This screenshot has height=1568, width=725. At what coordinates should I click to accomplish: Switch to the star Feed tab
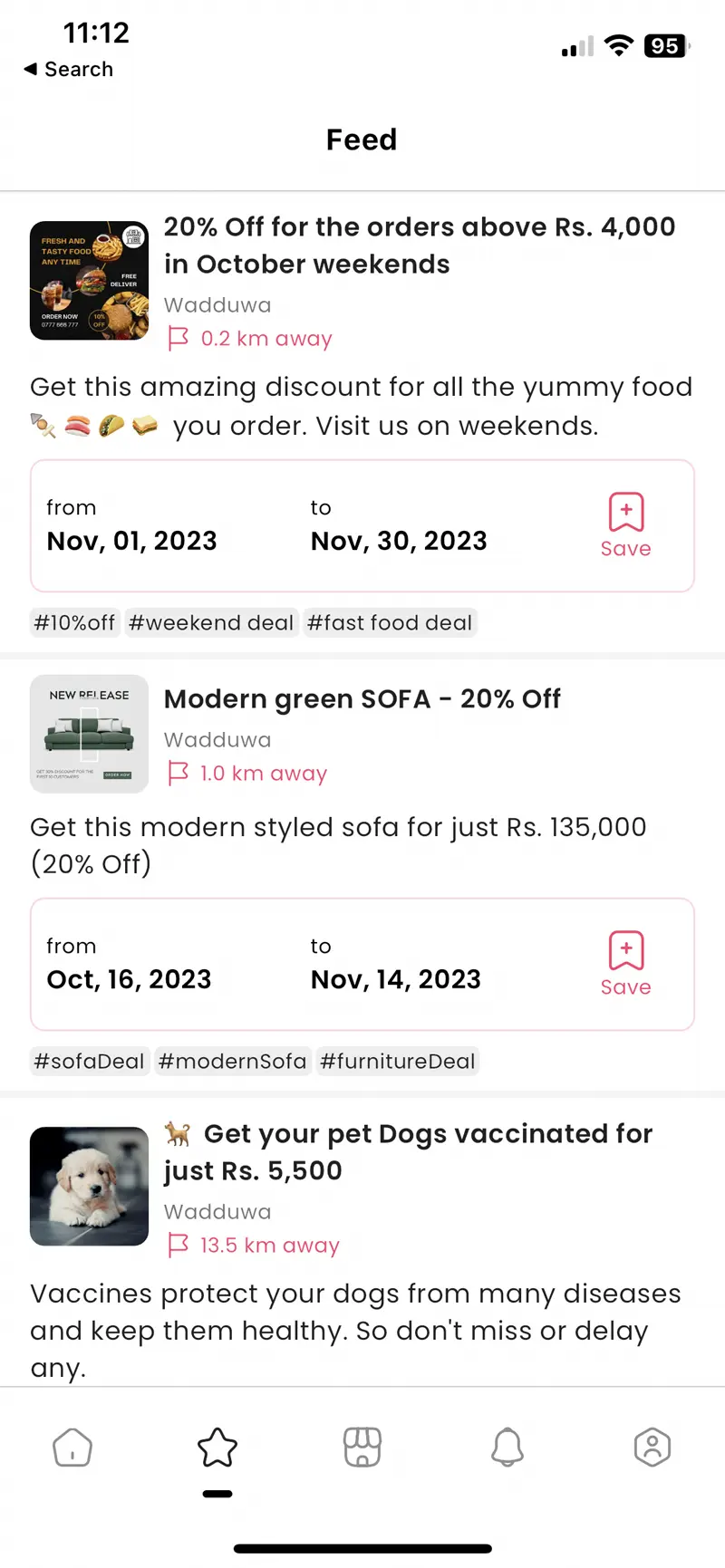click(217, 1448)
